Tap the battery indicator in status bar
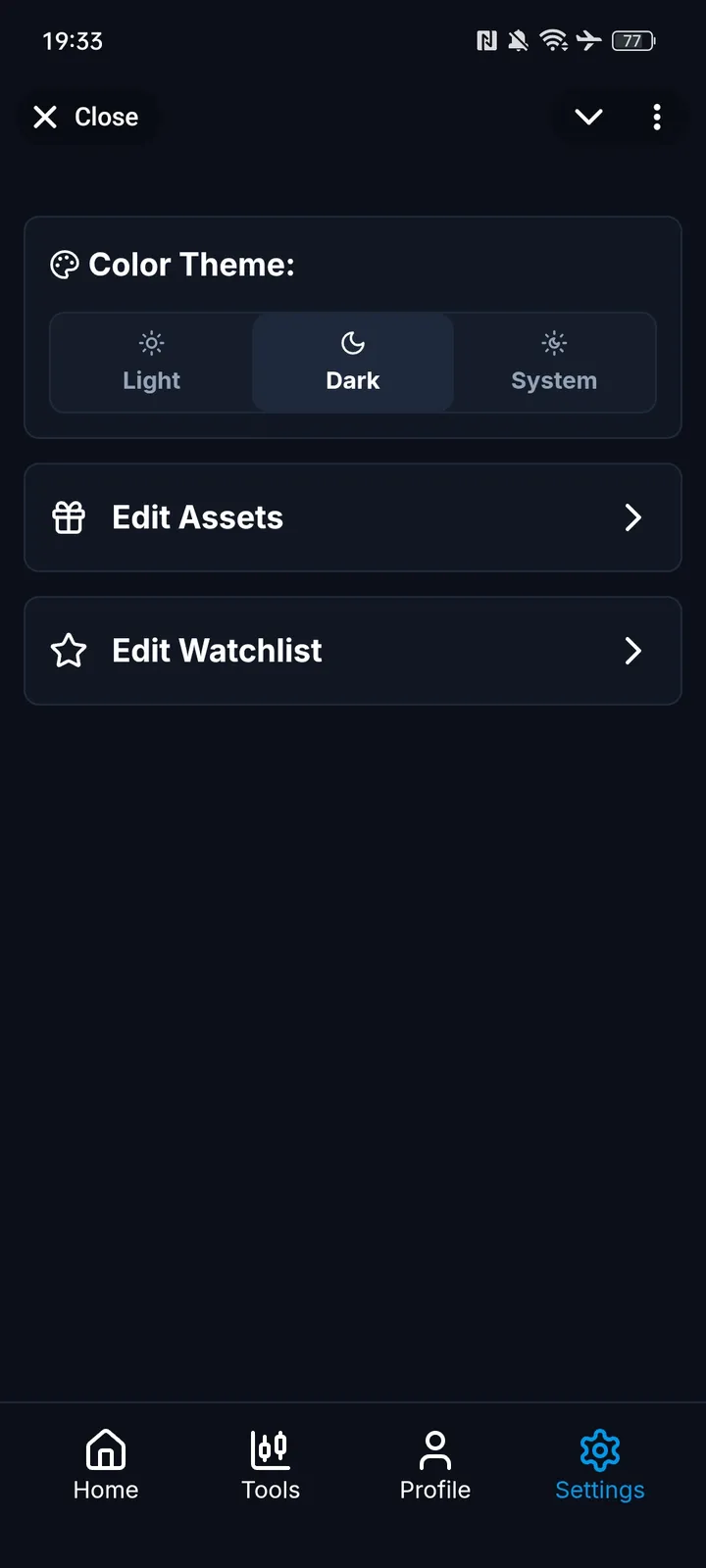706x1568 pixels. pyautogui.click(x=632, y=41)
